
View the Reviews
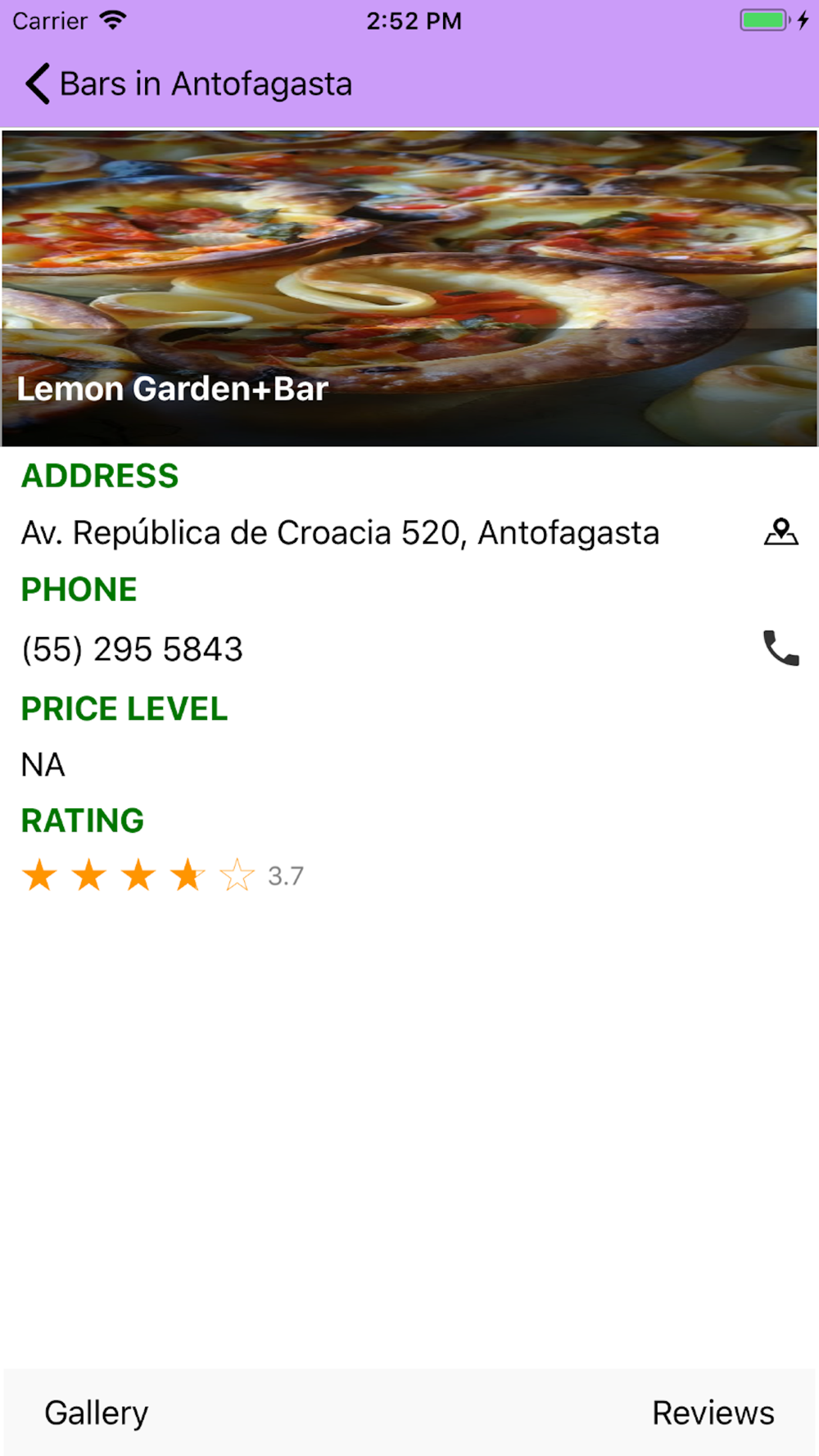point(713,1413)
